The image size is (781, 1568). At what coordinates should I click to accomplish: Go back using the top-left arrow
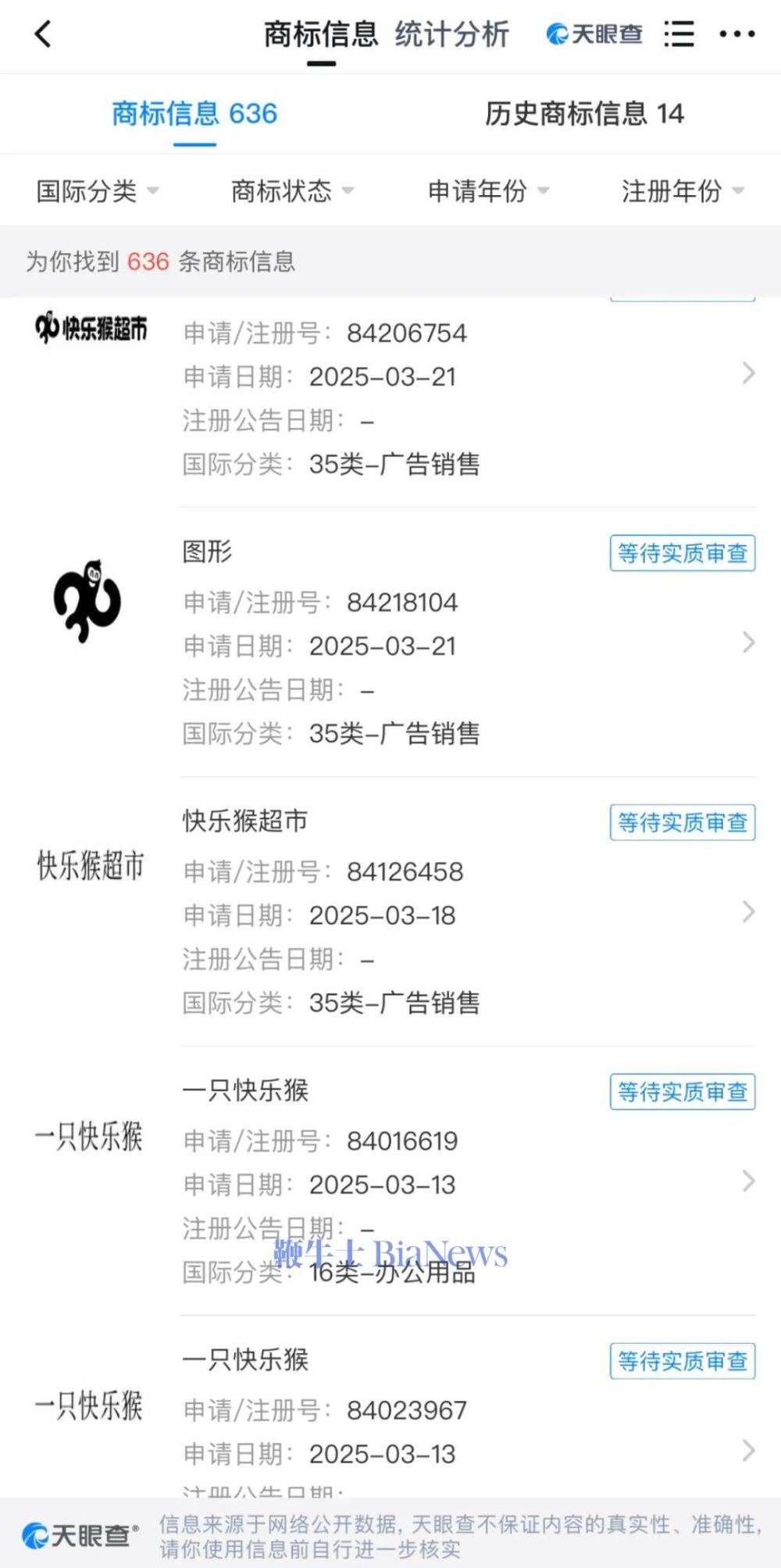click(x=43, y=34)
